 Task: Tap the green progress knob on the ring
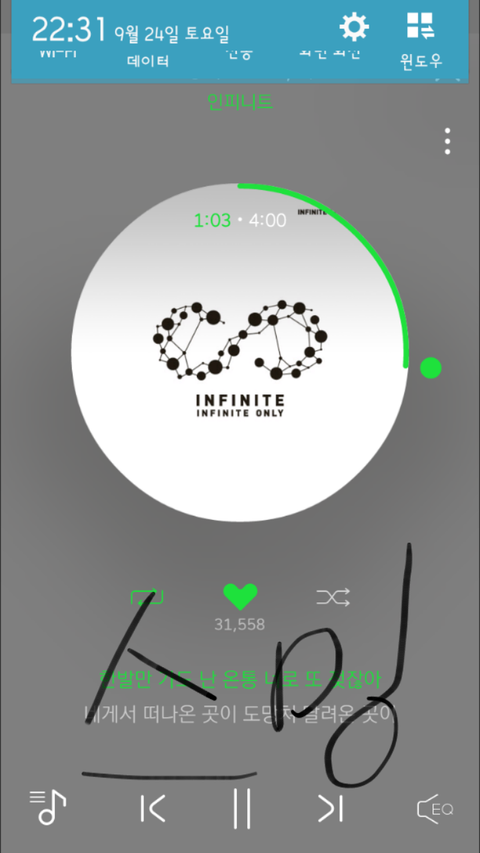(x=430, y=368)
